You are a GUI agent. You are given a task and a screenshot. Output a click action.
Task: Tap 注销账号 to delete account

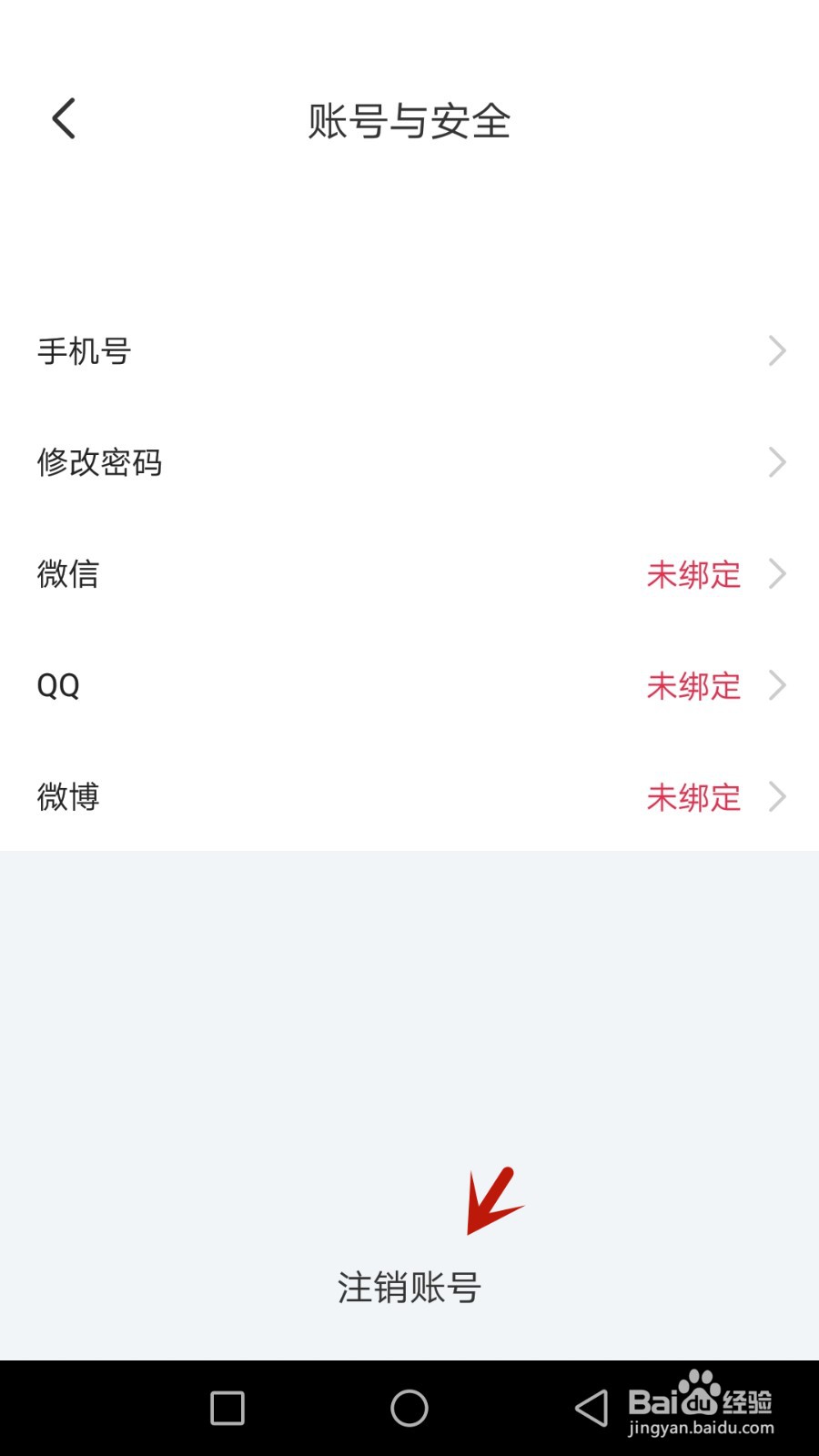point(409,1288)
